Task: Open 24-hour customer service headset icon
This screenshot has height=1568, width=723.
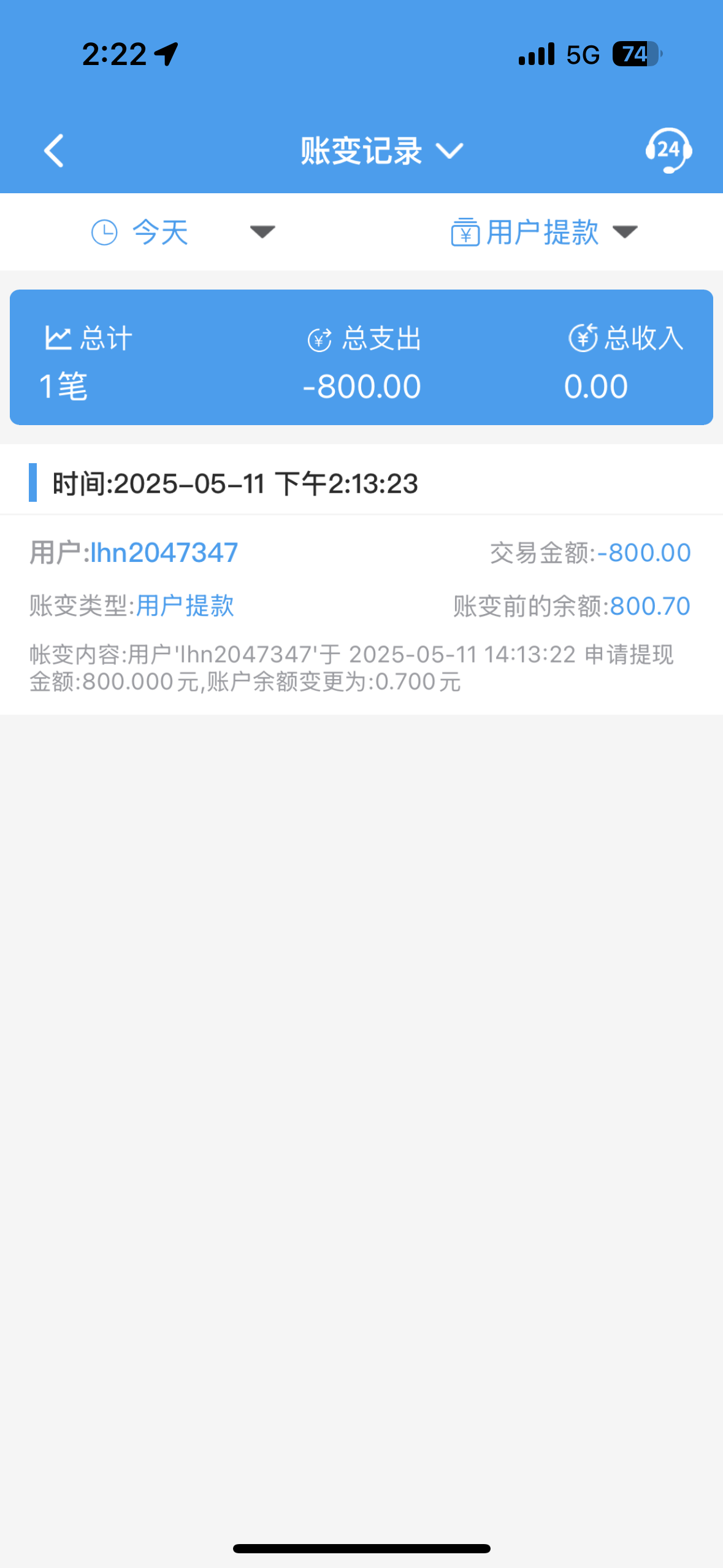Action: pyautogui.click(x=668, y=150)
